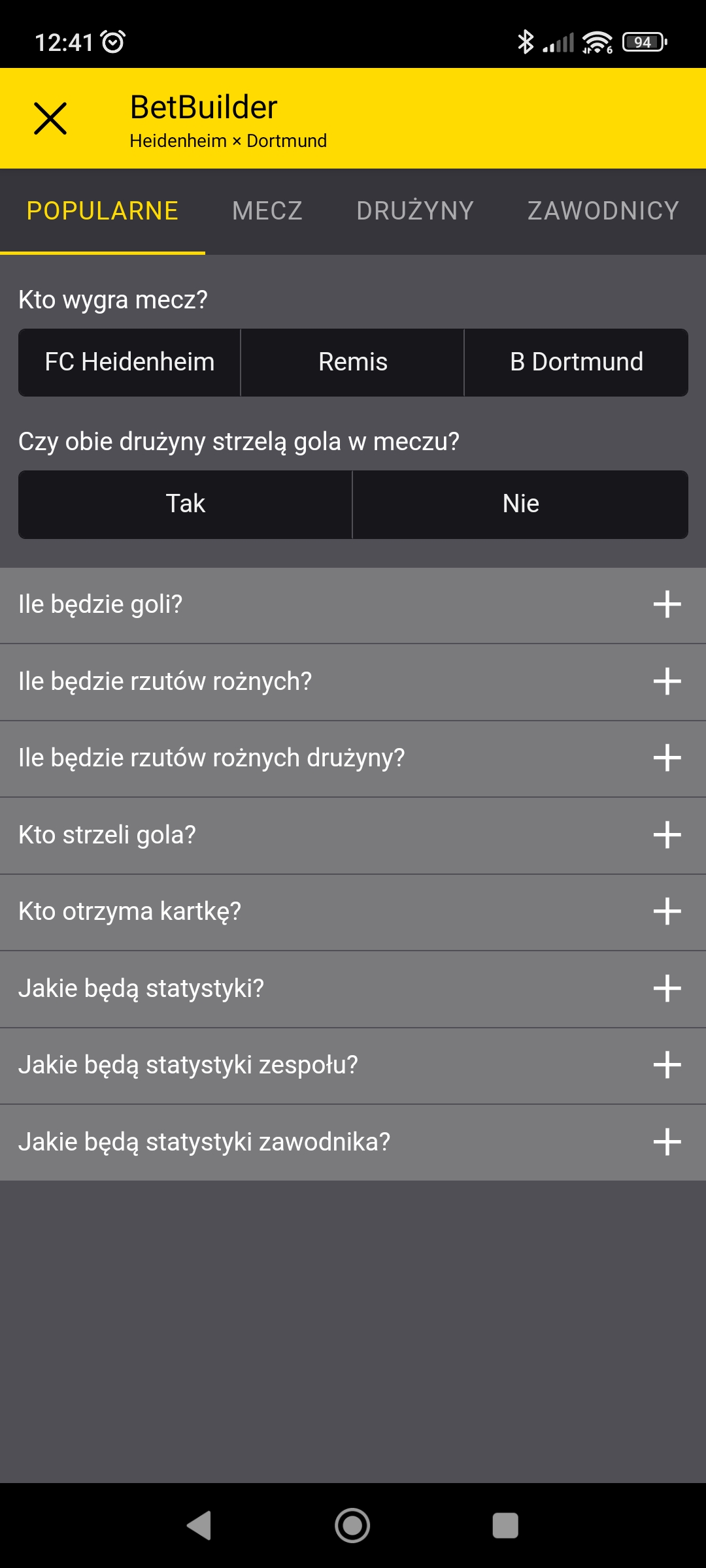Screen dimensions: 706x1568
Task: Go to the system home screen
Action: click(352, 1526)
